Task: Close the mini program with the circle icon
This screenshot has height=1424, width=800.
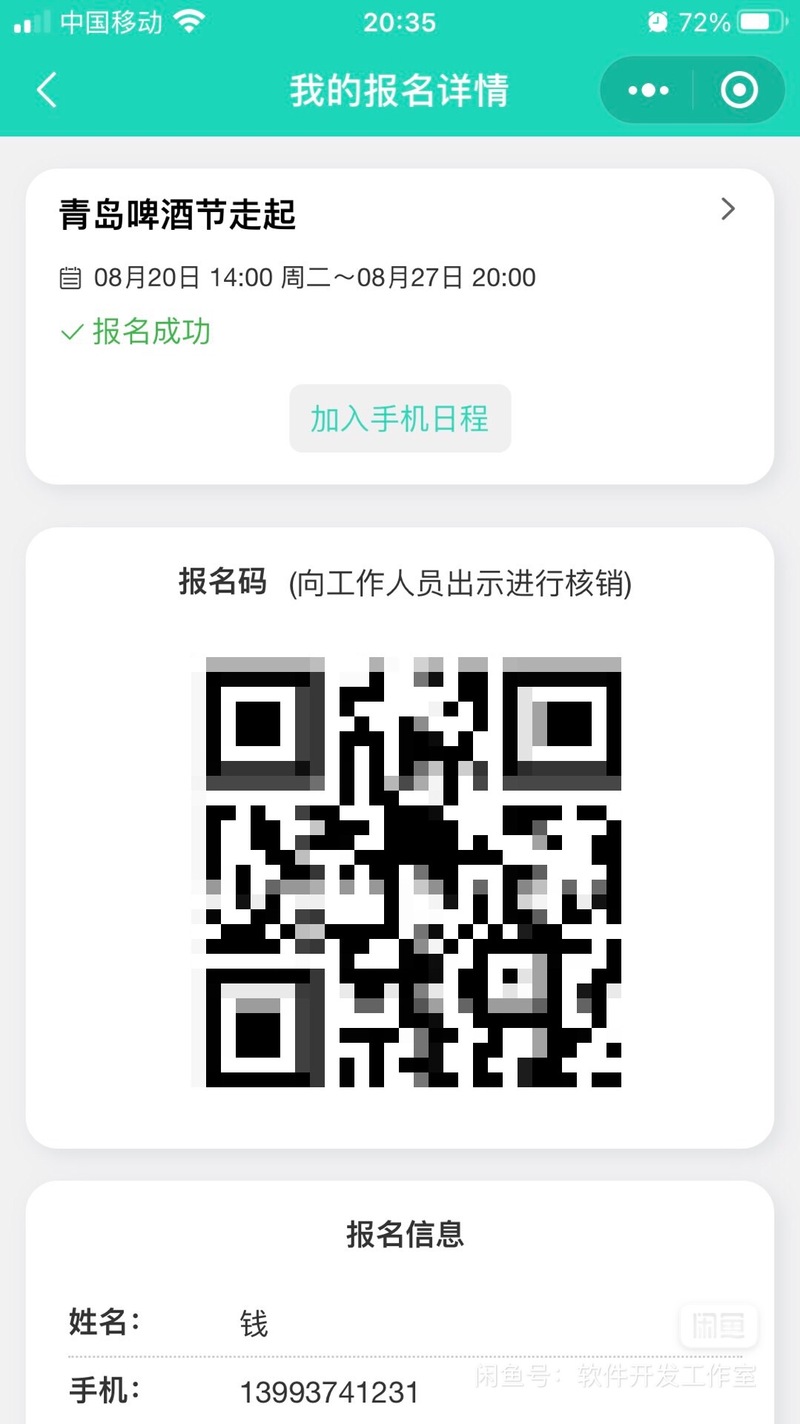Action: pos(739,91)
